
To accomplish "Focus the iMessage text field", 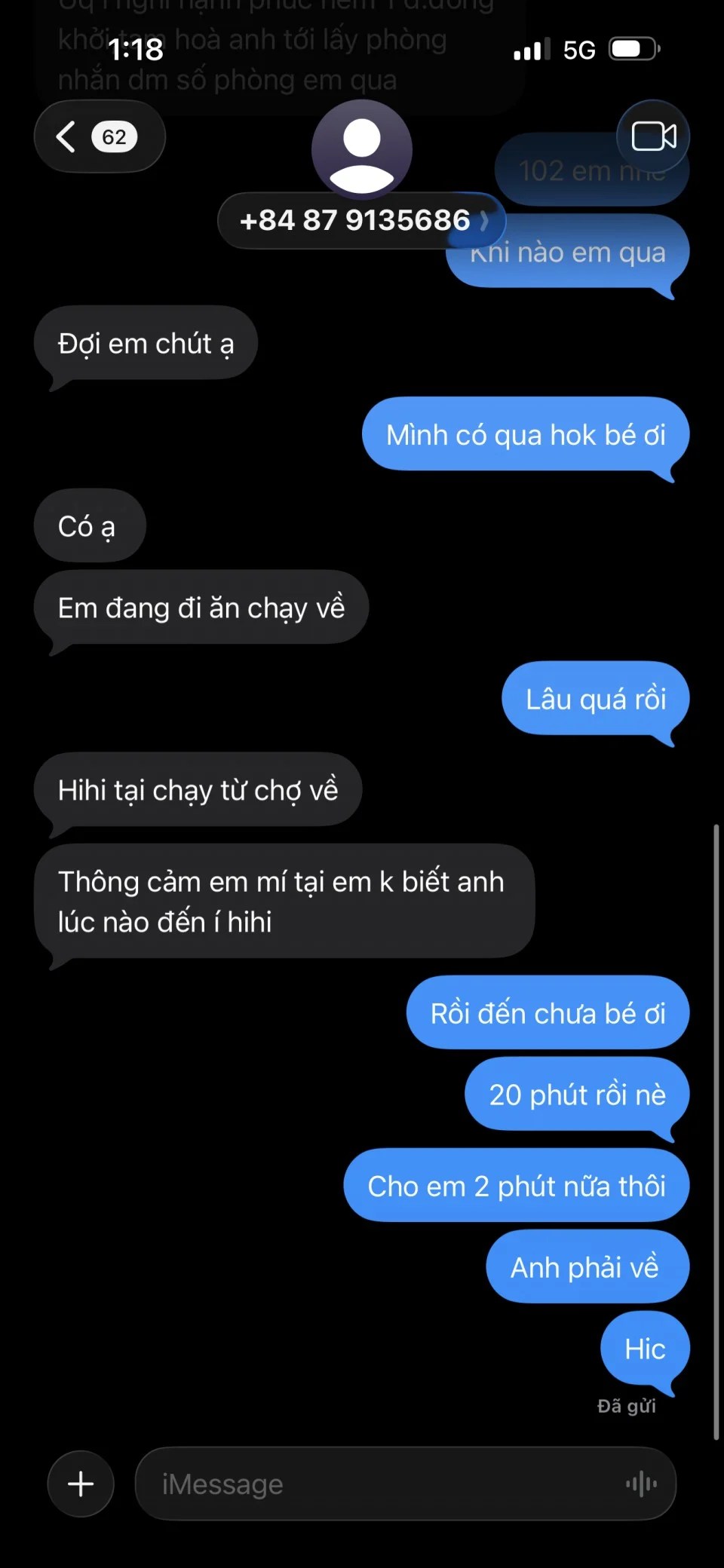I will click(377, 1484).
